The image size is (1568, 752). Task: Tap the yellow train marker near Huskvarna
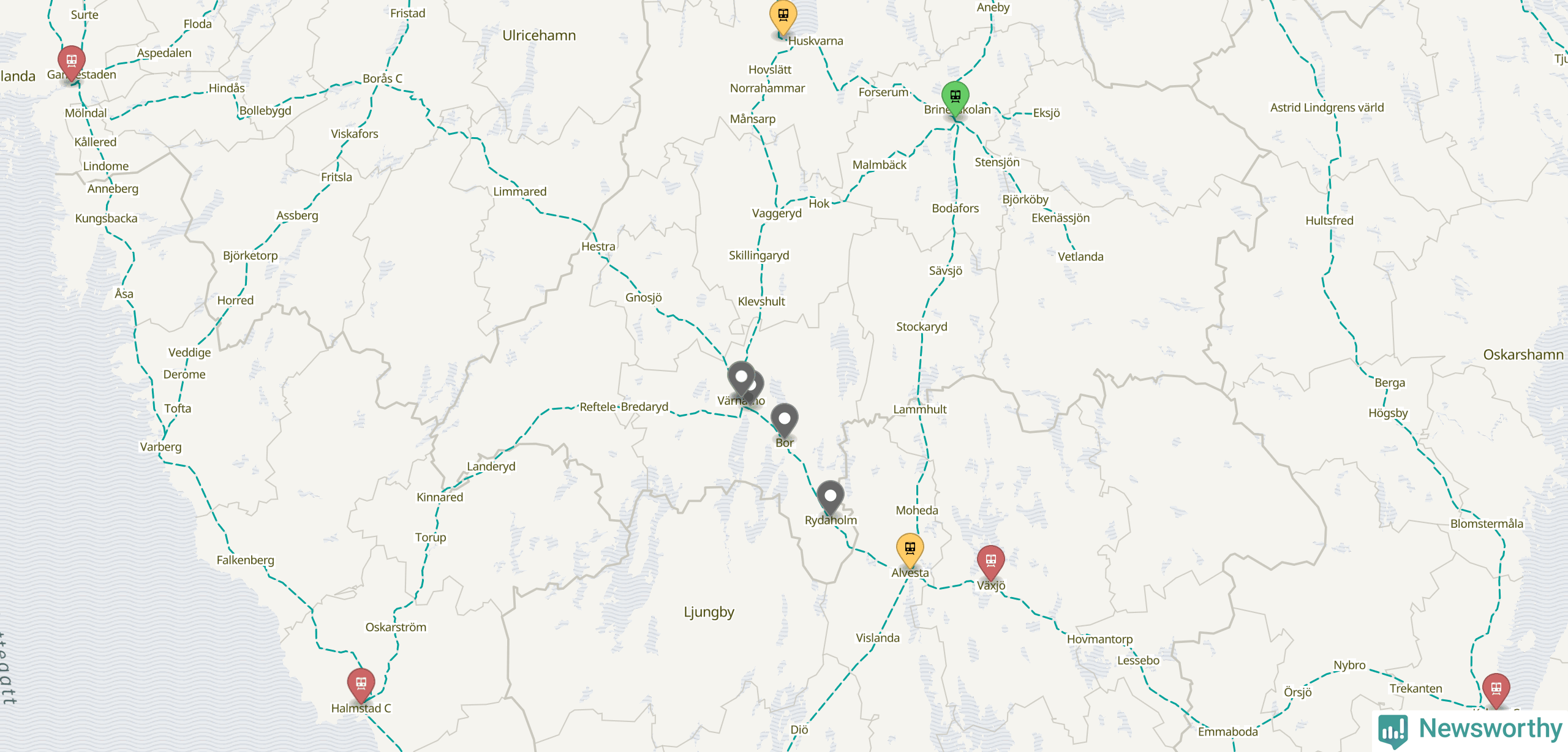(x=783, y=16)
